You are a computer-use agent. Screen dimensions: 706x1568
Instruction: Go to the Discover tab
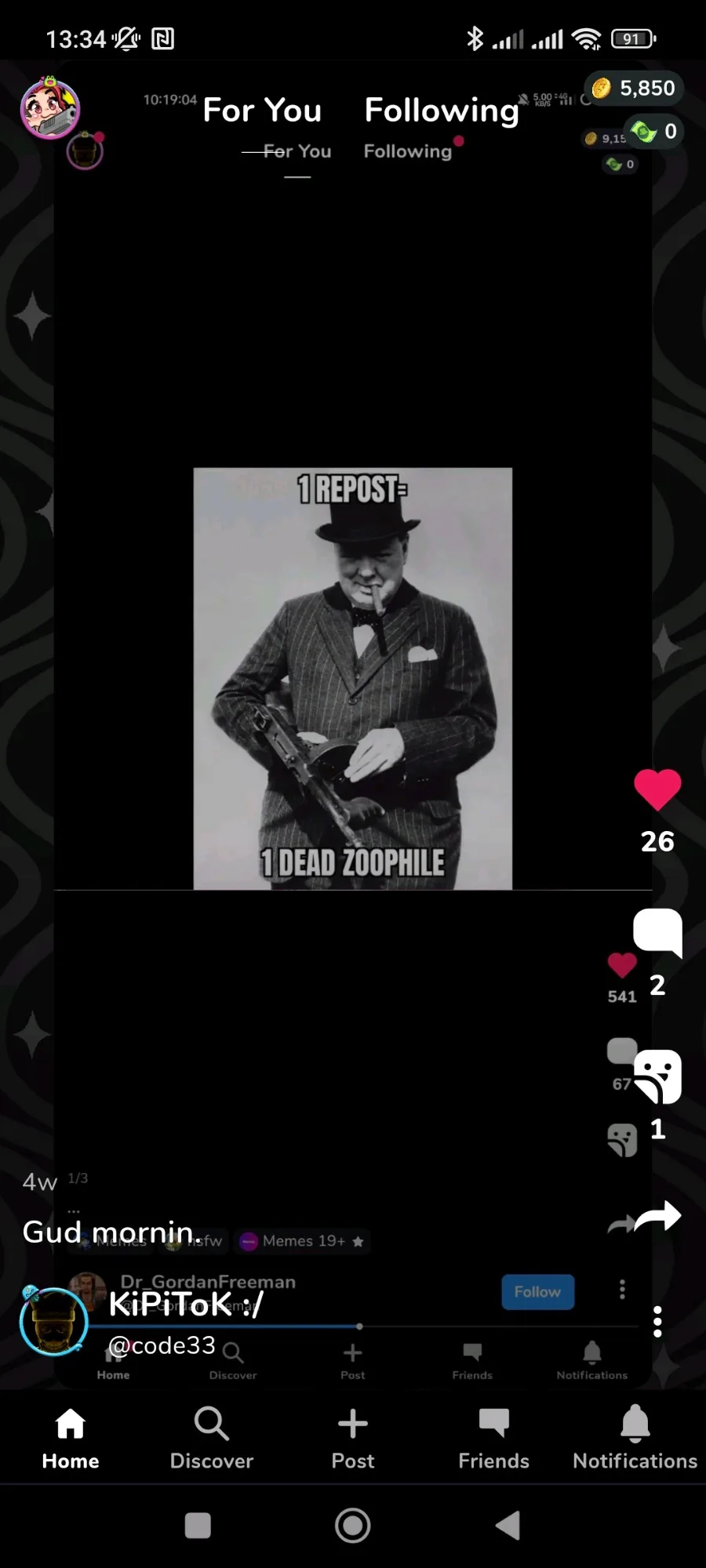[x=212, y=1439]
